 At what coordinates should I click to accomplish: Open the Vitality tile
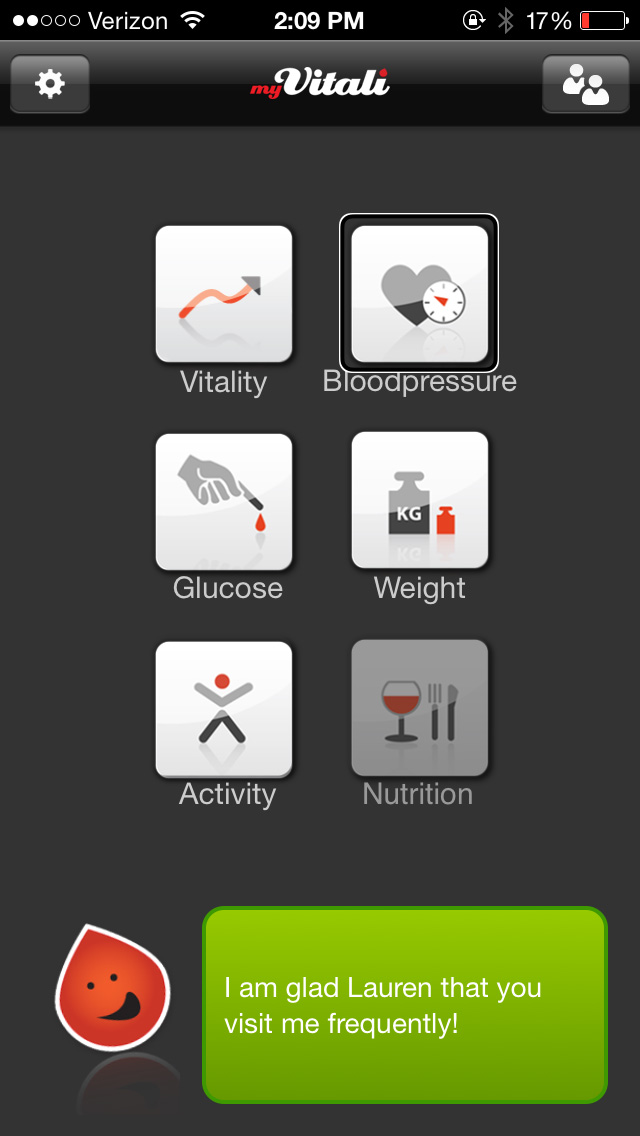tap(224, 294)
